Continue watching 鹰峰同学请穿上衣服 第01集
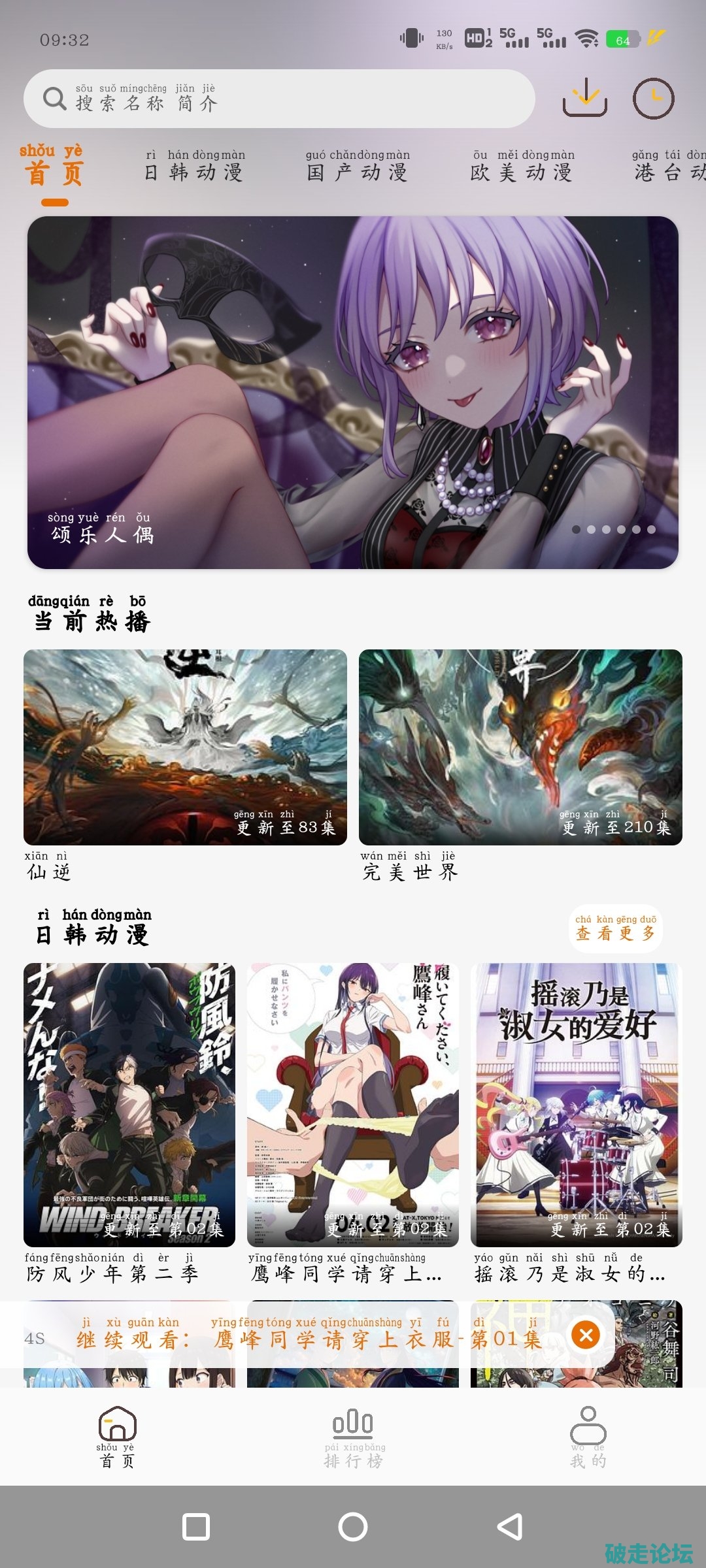The image size is (706, 1568). [307, 1334]
